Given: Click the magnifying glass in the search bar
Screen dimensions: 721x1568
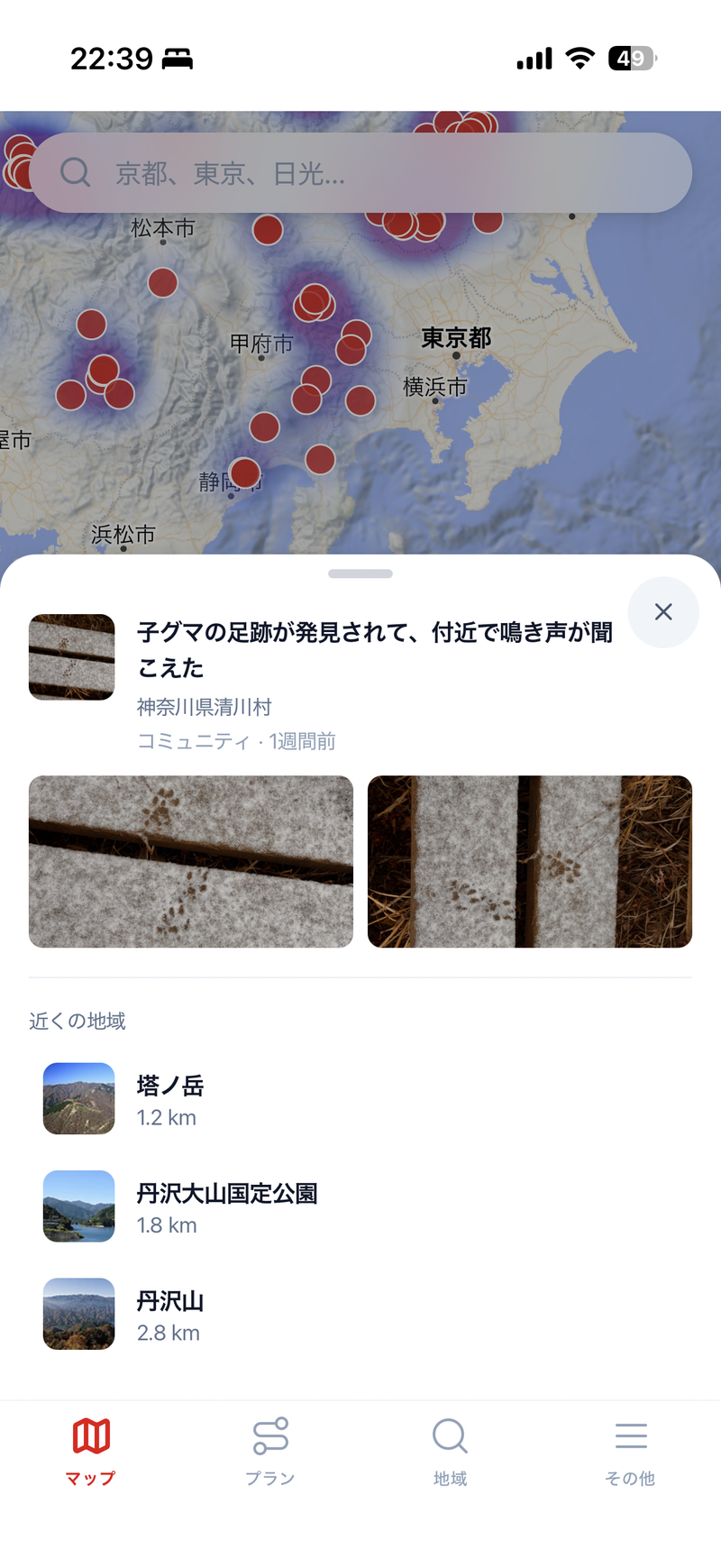Looking at the screenshot, I should (76, 172).
